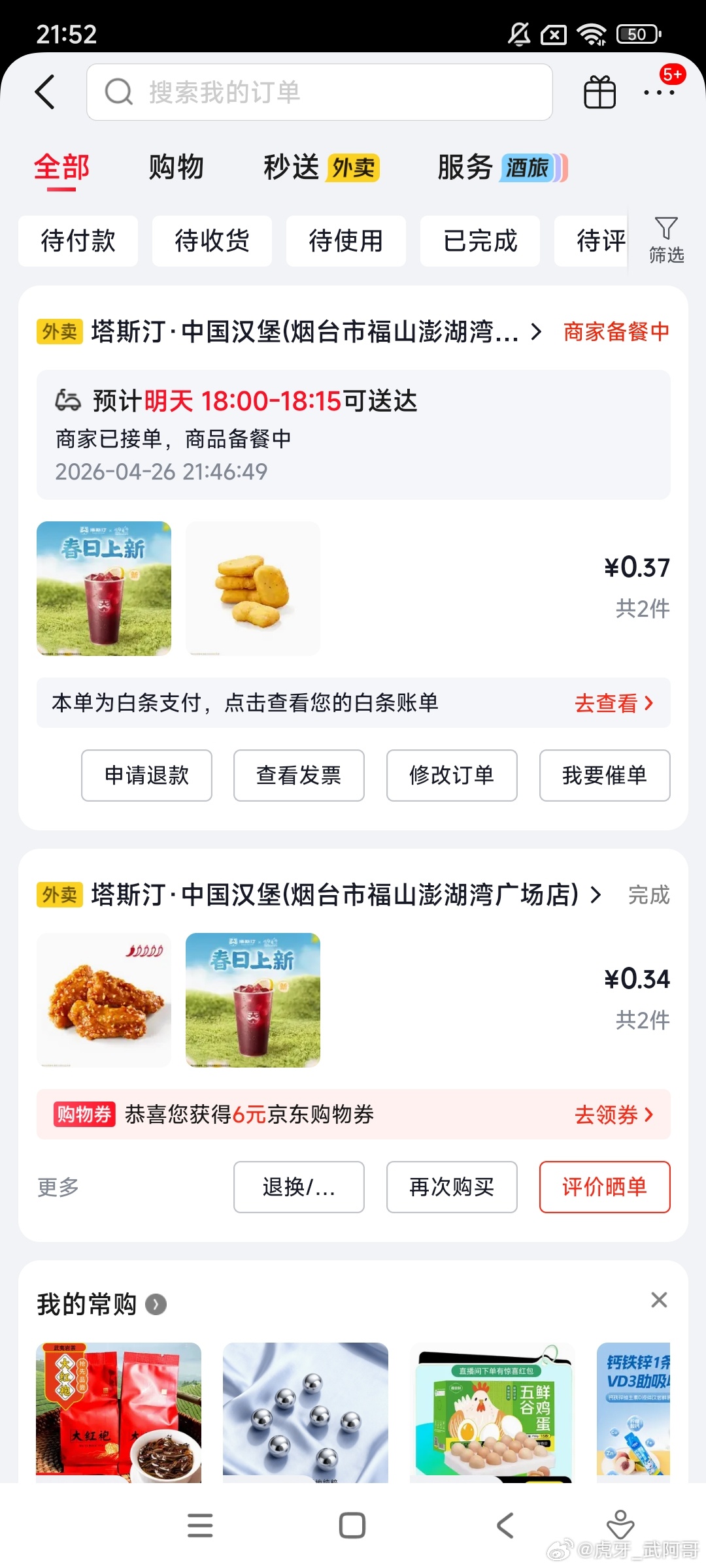Tap 再次购买 on the completed order
Image resolution: width=706 pixels, height=1568 pixels.
[452, 1187]
